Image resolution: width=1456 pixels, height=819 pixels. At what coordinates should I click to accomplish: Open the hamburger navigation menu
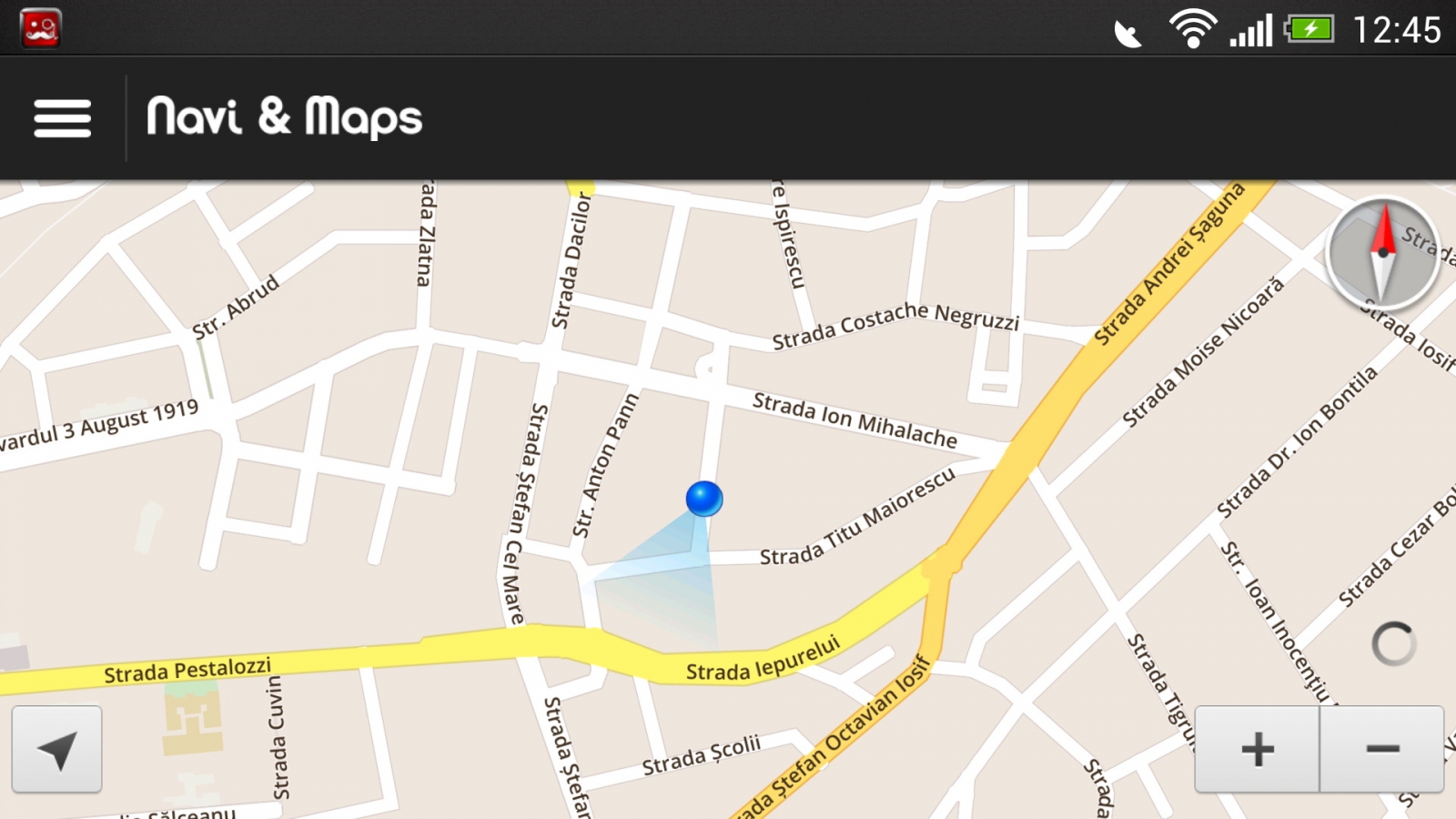coord(62,118)
